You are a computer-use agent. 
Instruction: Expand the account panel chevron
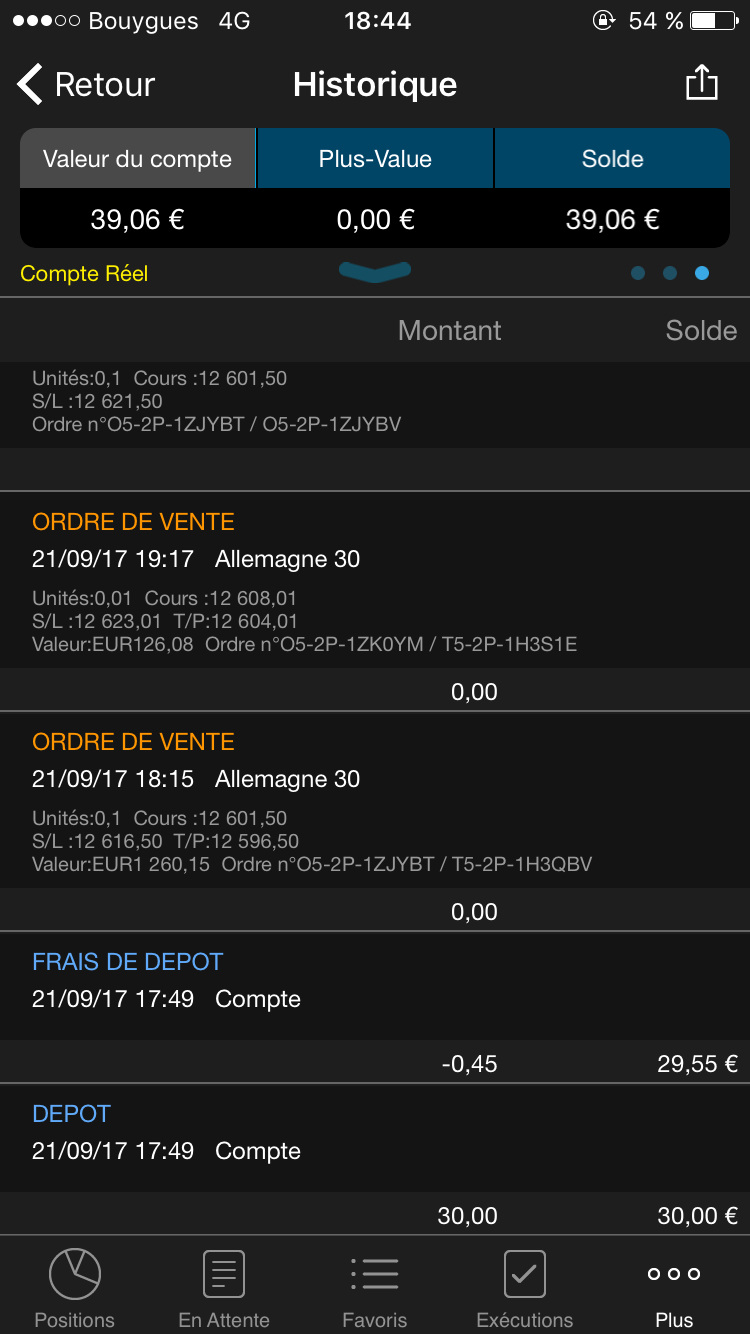coord(375,272)
